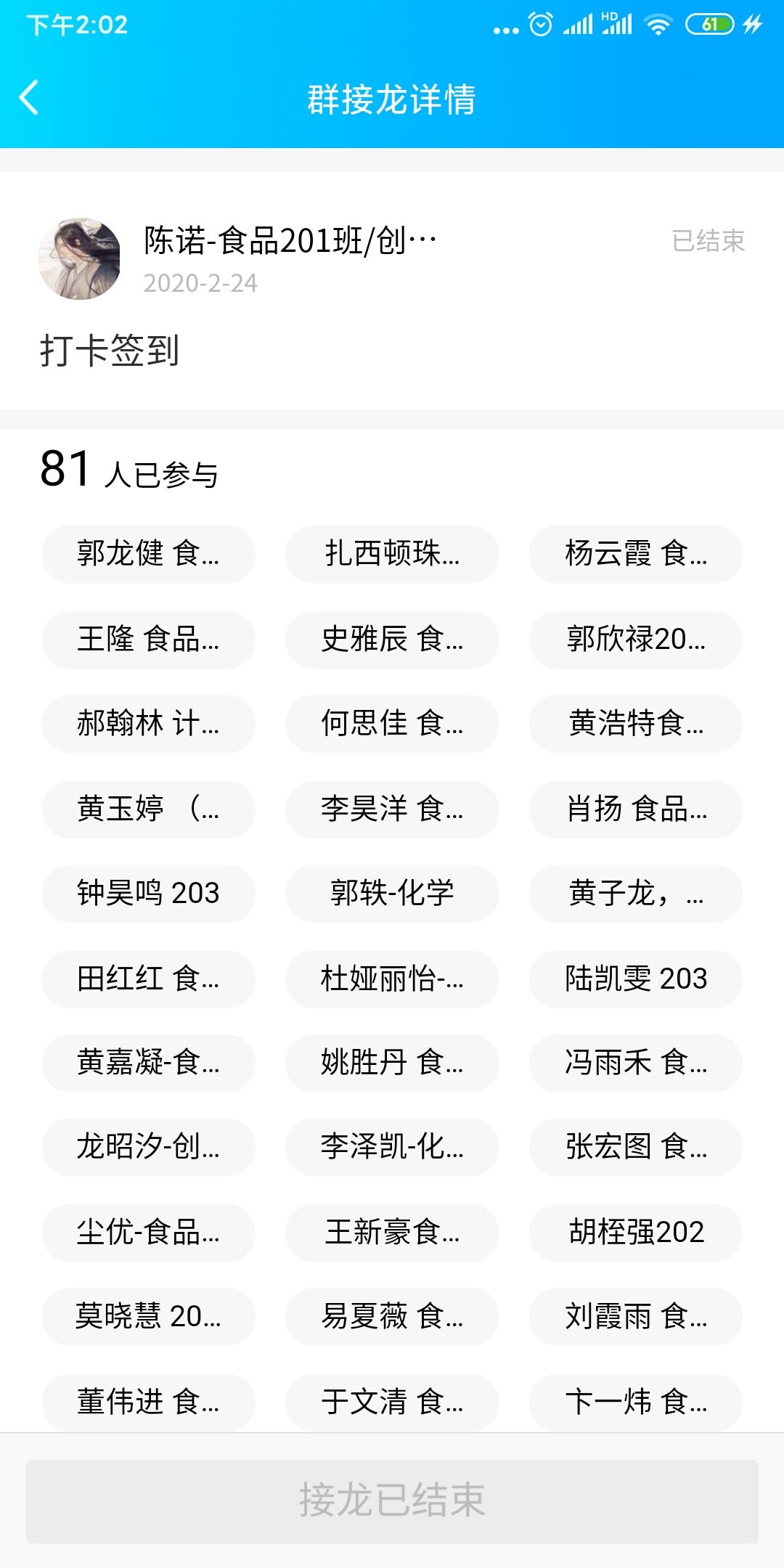The height and width of the screenshot is (1568, 784).
Task: Tap the participant chip 扎西顿珠
Action: click(392, 554)
